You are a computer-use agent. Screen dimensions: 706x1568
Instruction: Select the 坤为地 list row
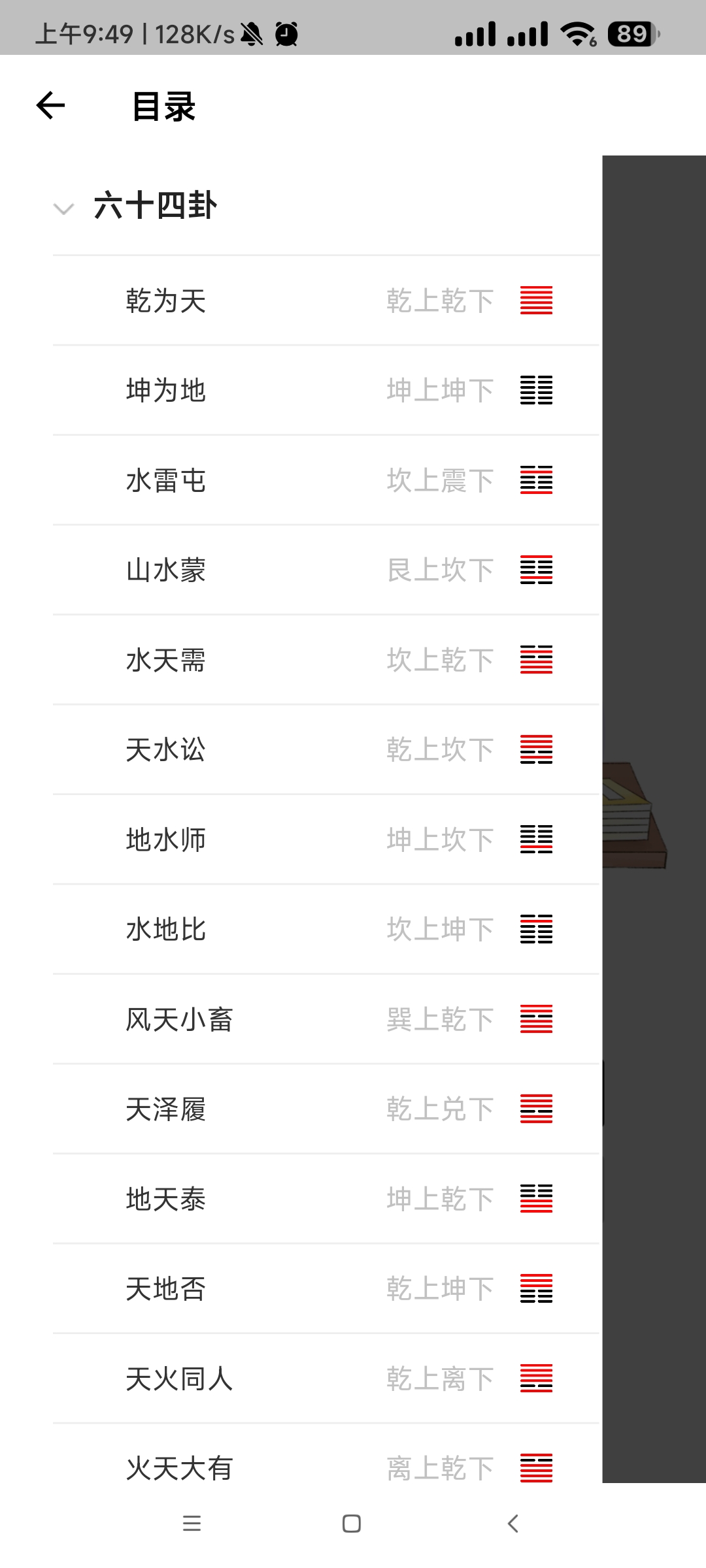[261, 390]
